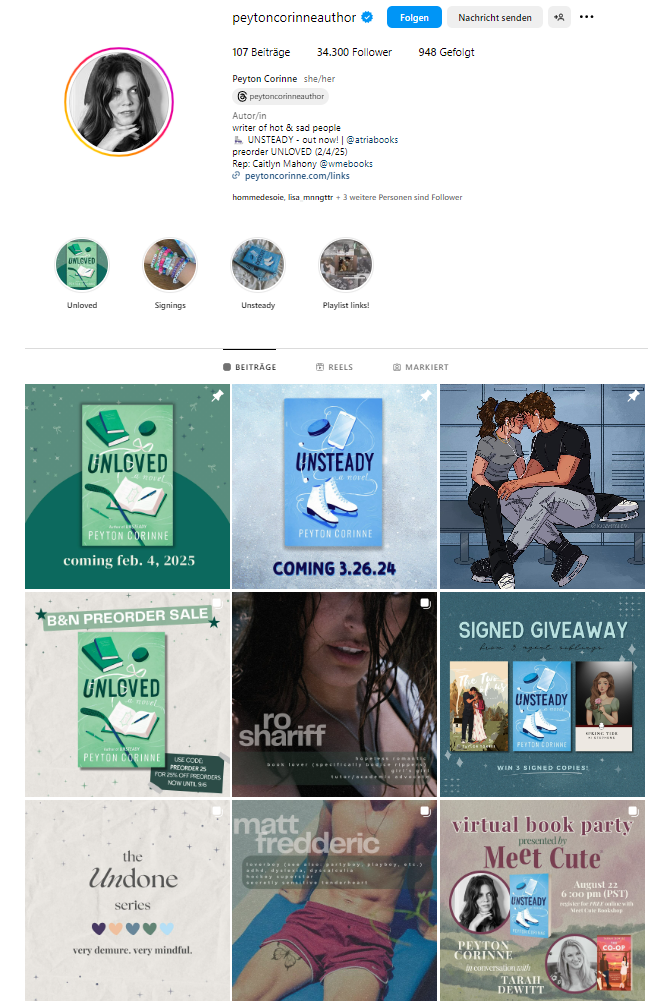Open the peytoncorinne.com/links link
The image size is (667, 1001).
tap(297, 175)
